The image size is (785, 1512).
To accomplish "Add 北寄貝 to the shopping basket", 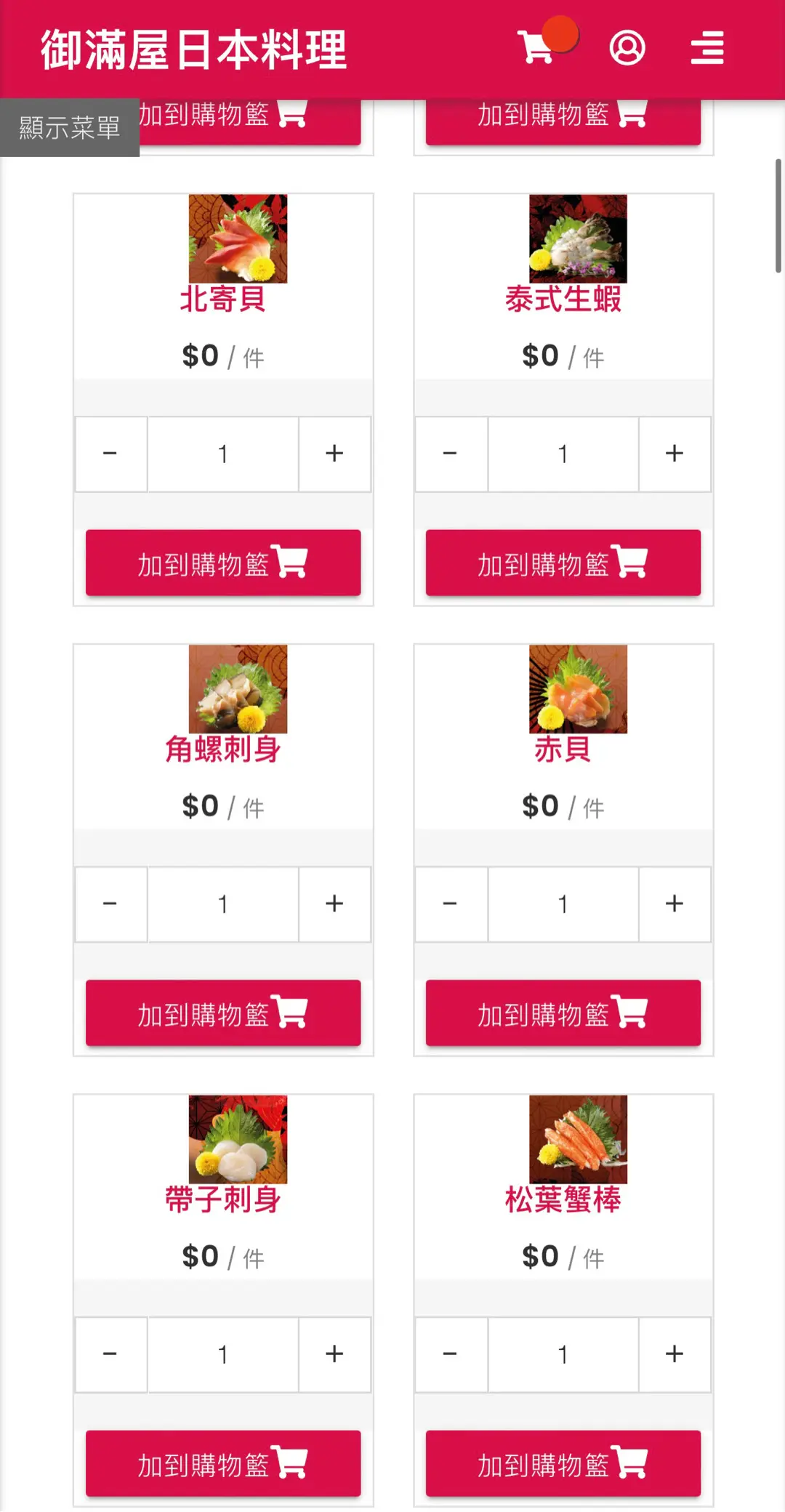I will point(223,563).
